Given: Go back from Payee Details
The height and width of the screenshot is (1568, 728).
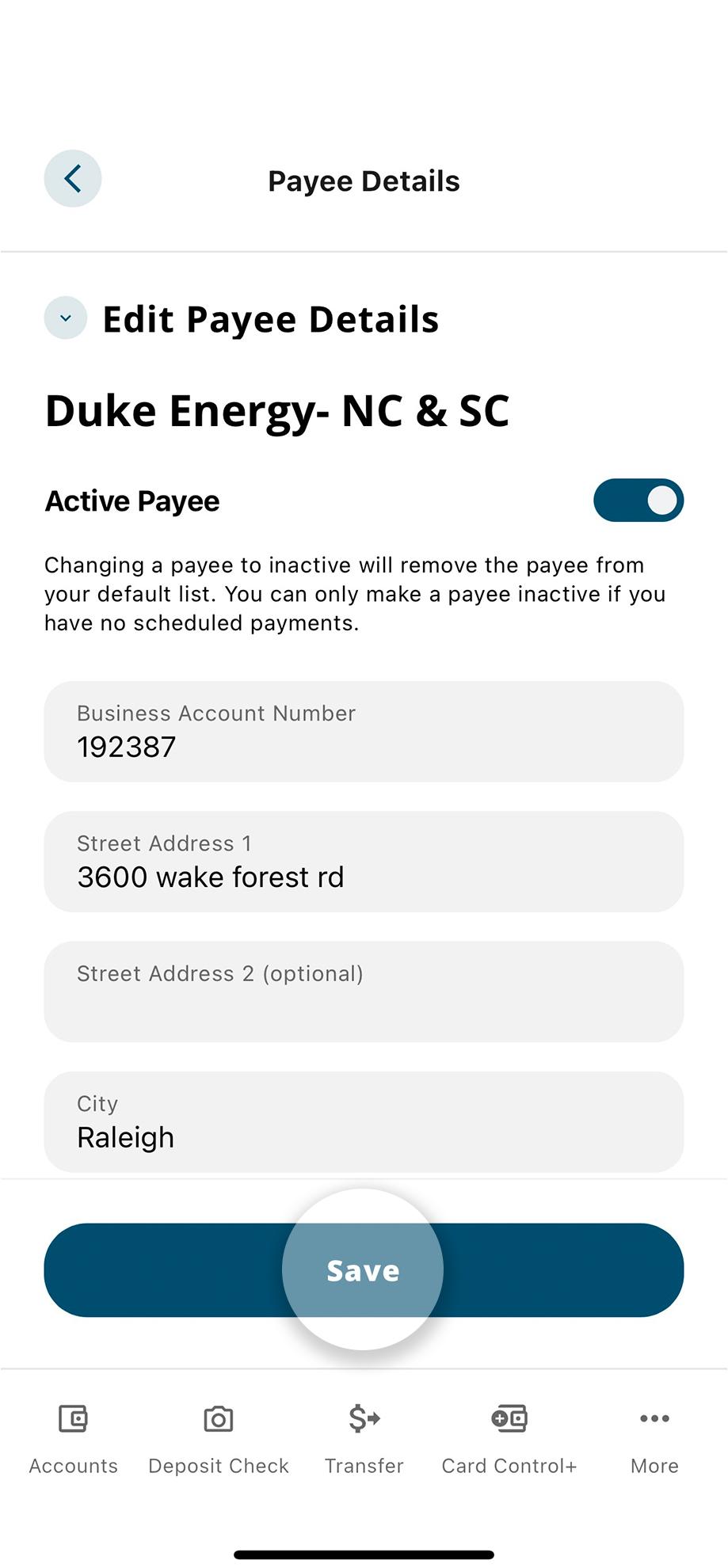Looking at the screenshot, I should pos(72,178).
